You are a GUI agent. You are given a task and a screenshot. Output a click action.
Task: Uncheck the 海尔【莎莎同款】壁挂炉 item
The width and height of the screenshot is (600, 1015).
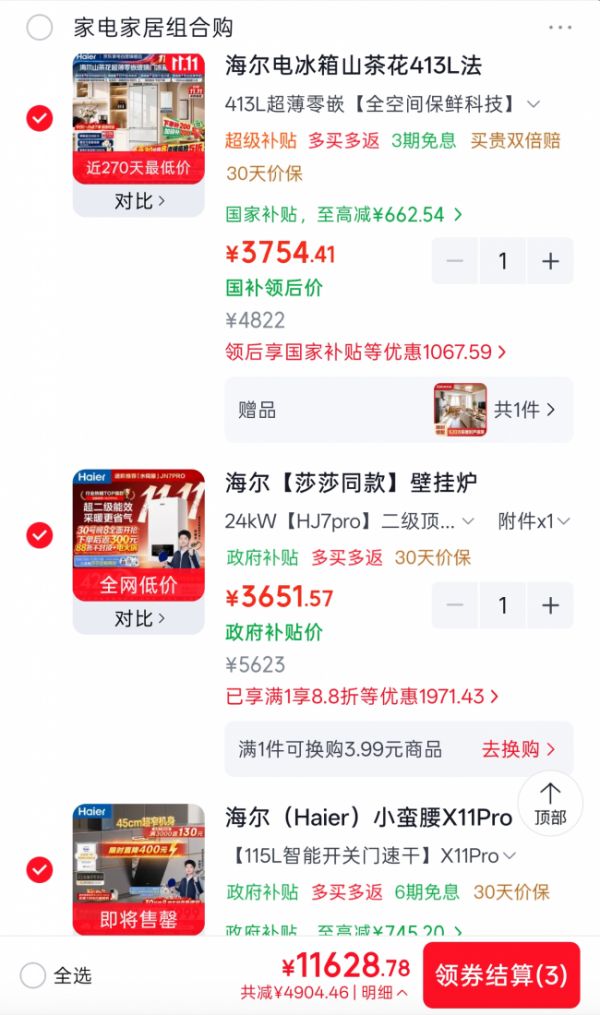39,535
